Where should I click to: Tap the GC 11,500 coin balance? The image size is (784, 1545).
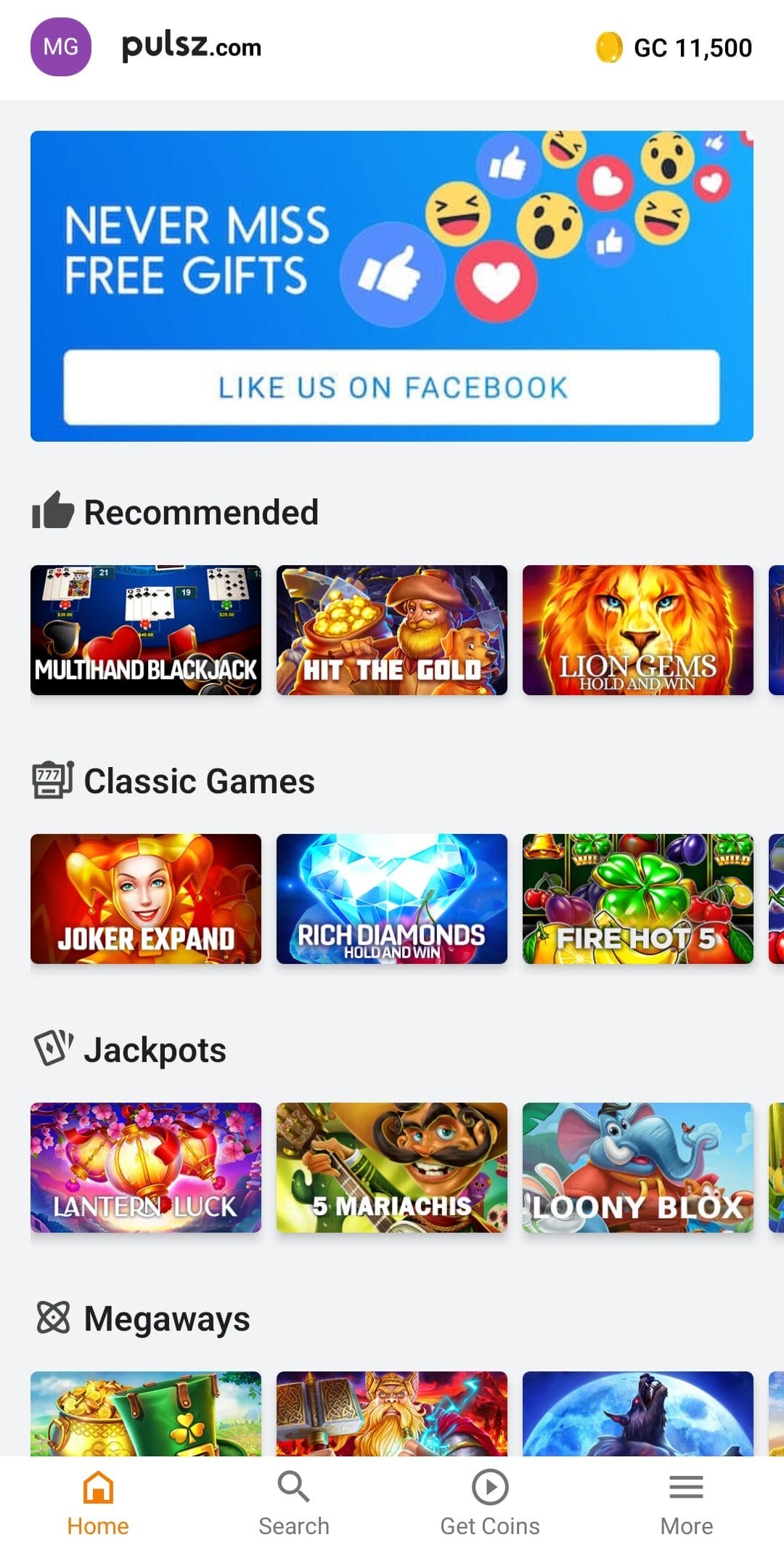pos(674,48)
